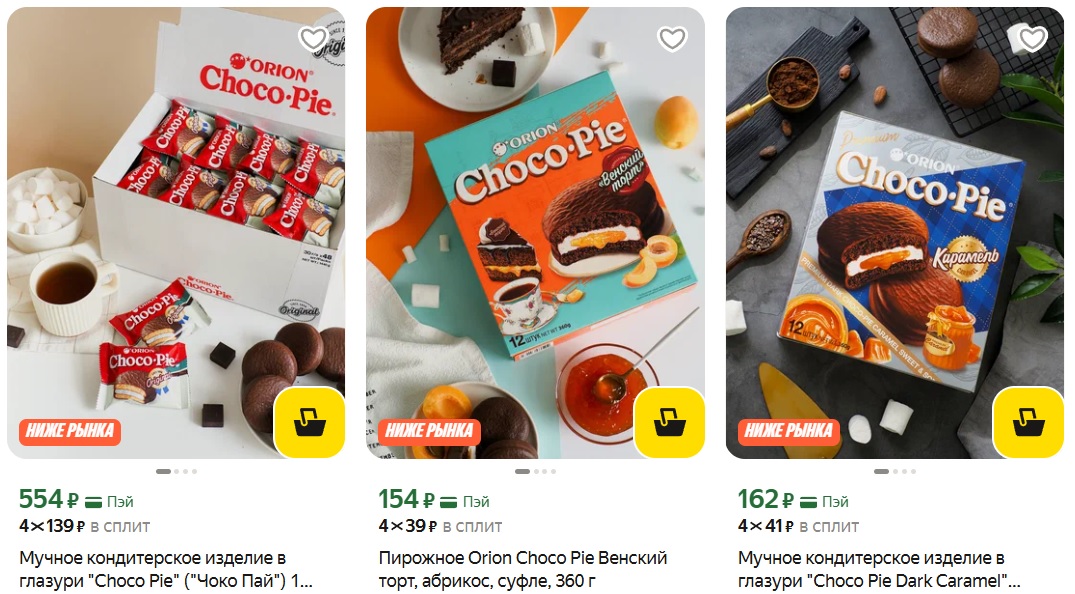
Task: Open the Венский торт абрикос product card
Action: [535, 232]
